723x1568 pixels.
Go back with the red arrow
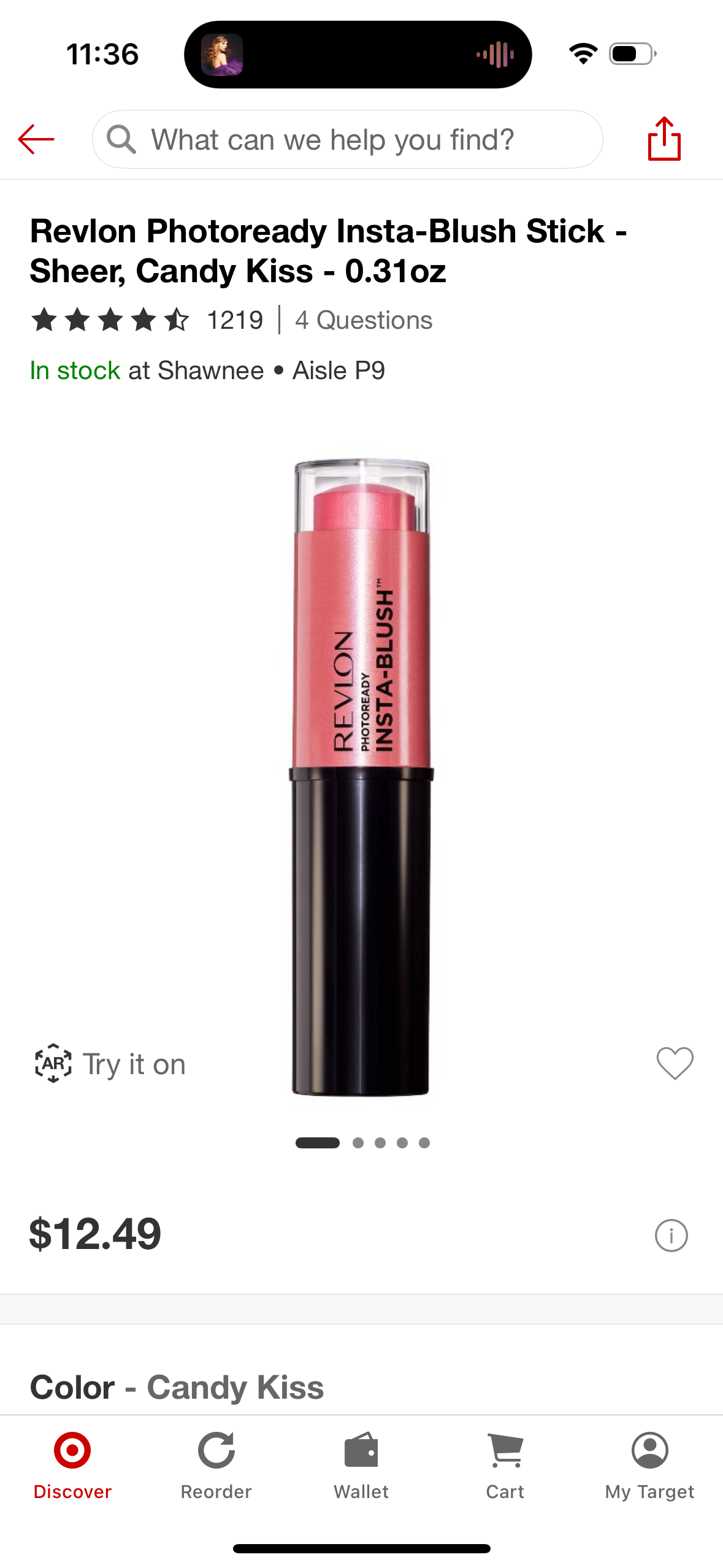pyautogui.click(x=36, y=139)
